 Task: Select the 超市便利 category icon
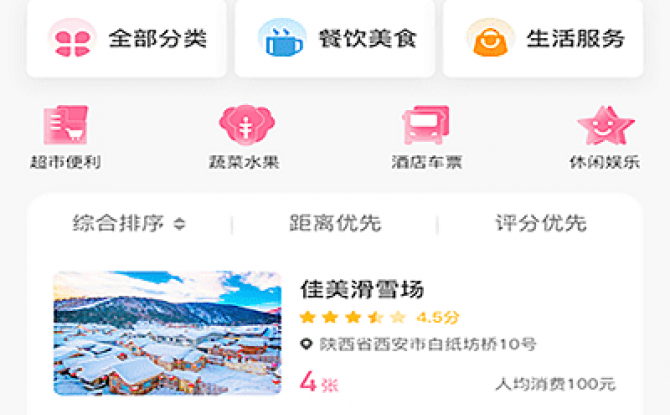[66, 137]
